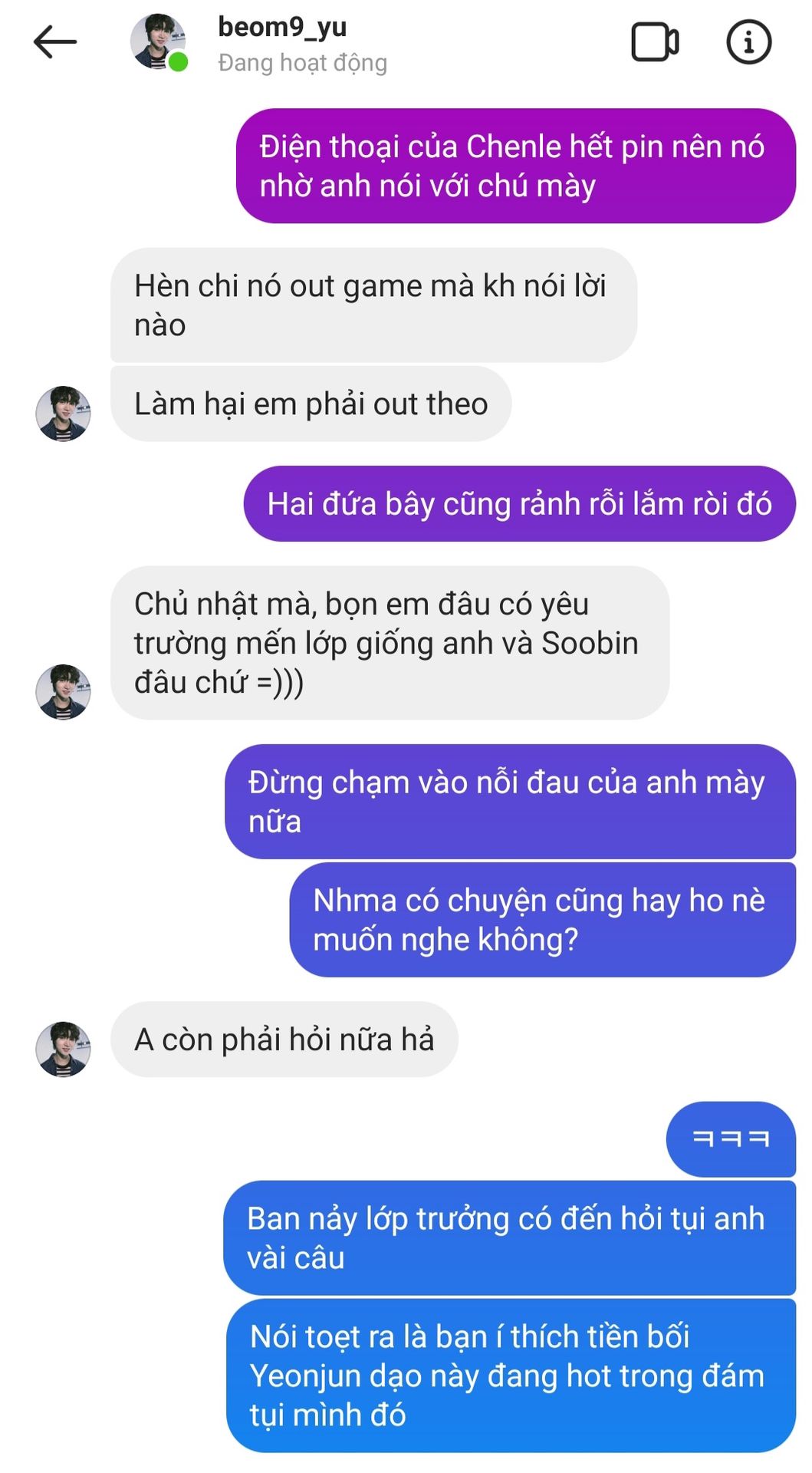Tap the avatar beside "A còn phải hỏi nữa hả"
The height and width of the screenshot is (1473, 812).
[x=64, y=1048]
